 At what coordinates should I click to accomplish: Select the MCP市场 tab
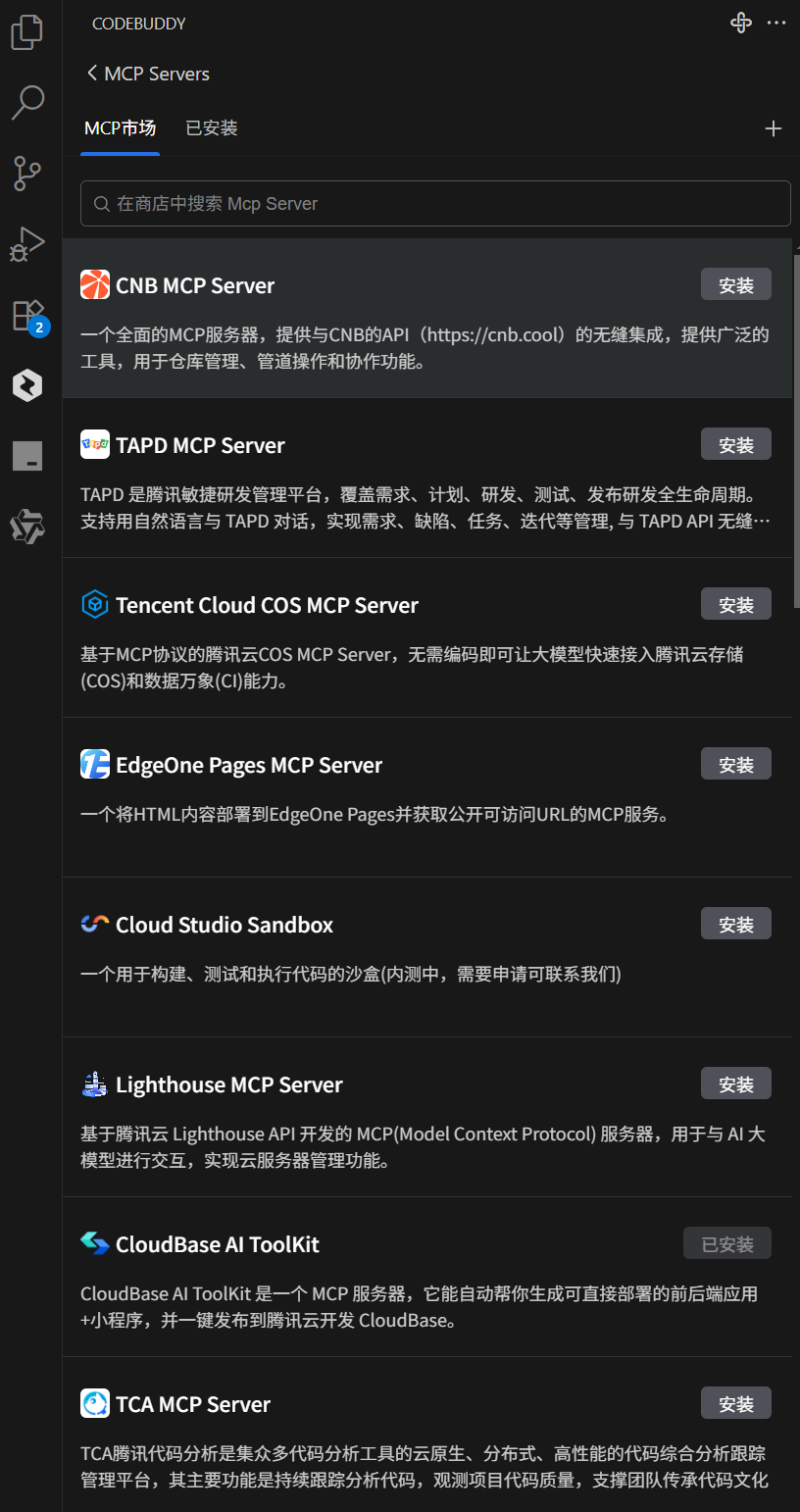click(x=120, y=128)
